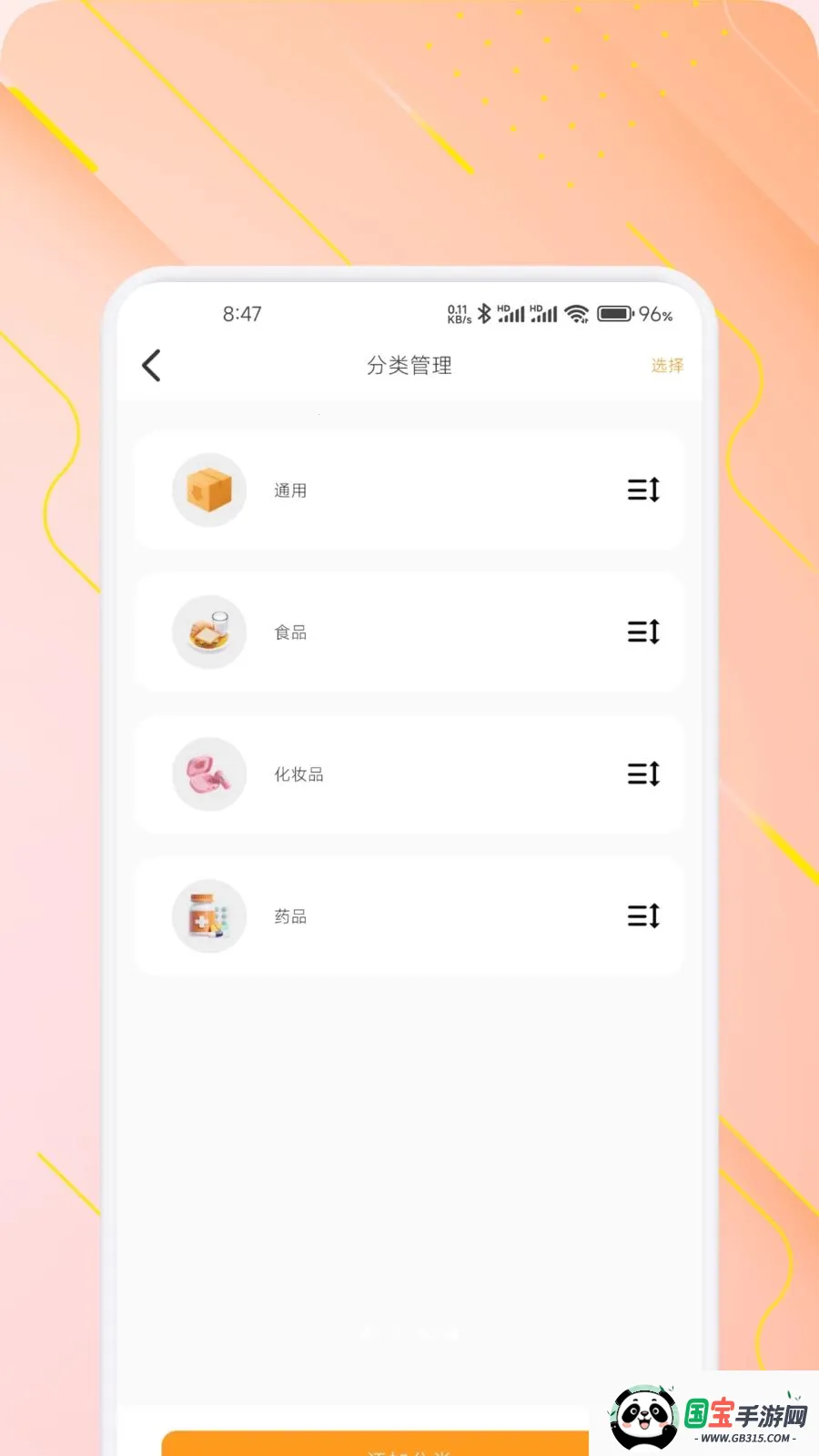The height and width of the screenshot is (1456, 819).
Task: Click the 通用 category box icon
Action: tap(209, 490)
